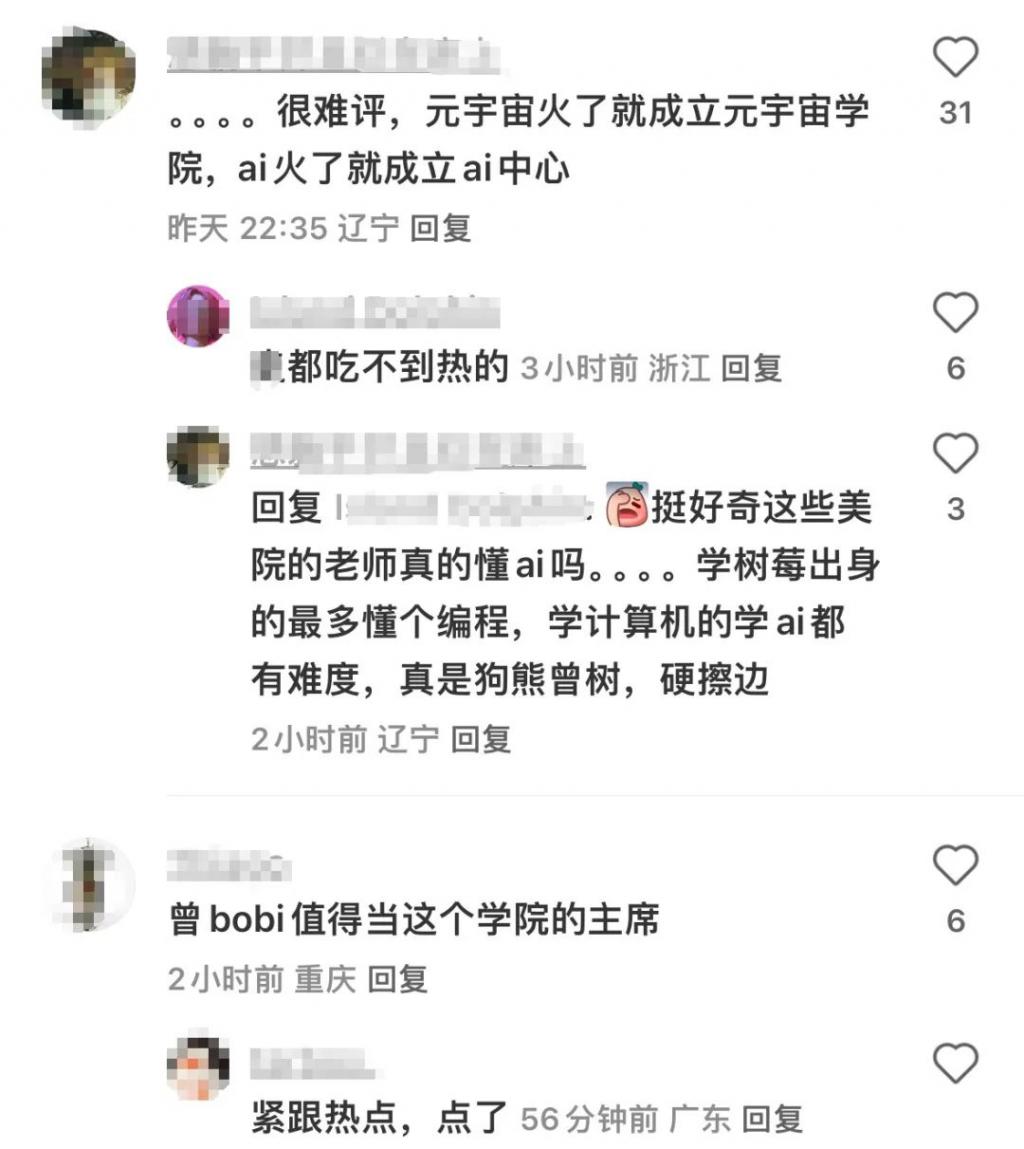Open the avatar of the 曾bobi commenter
1024x1149 pixels.
click(88, 886)
